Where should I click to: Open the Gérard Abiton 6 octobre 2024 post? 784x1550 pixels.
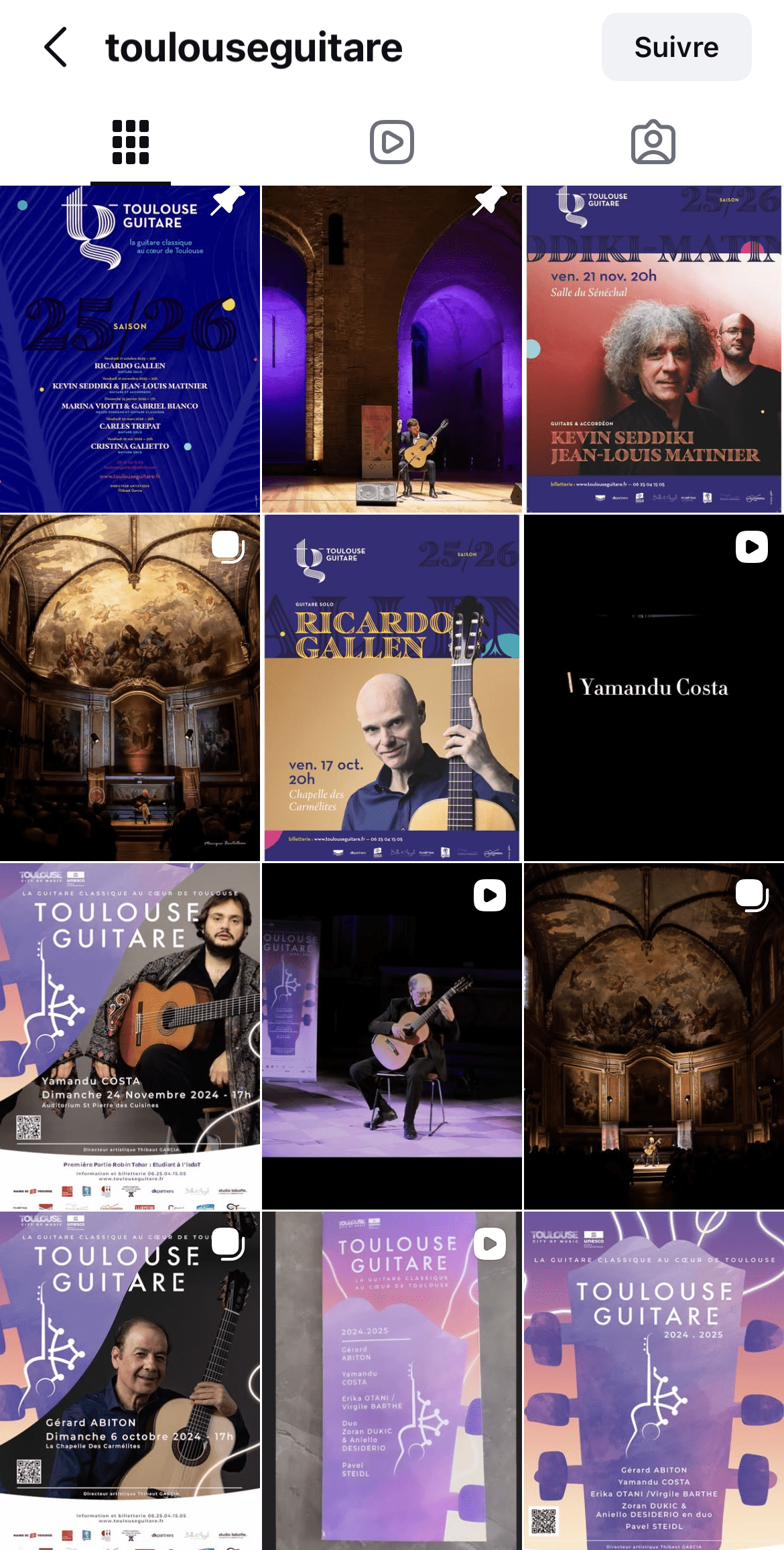(130, 1380)
